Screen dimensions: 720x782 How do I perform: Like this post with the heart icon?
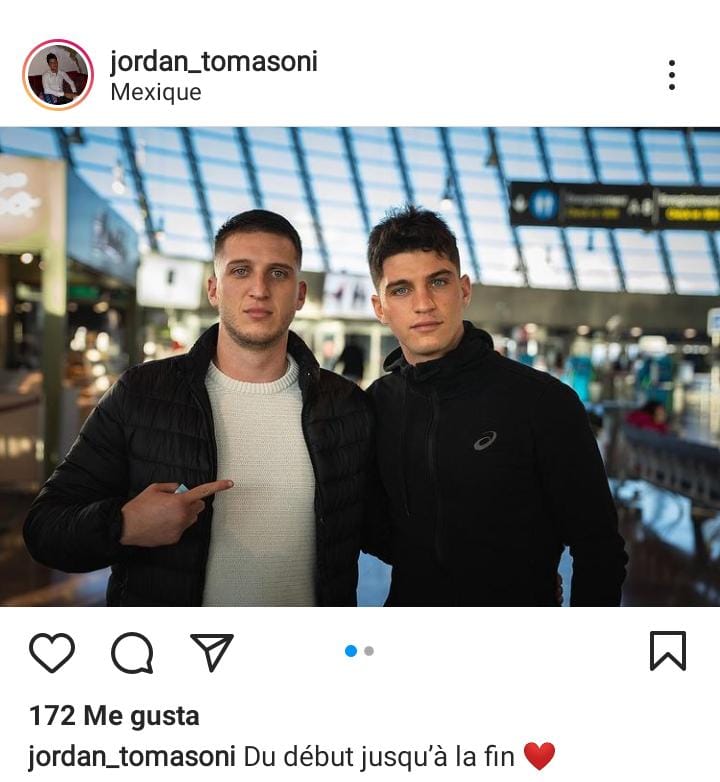tap(52, 652)
